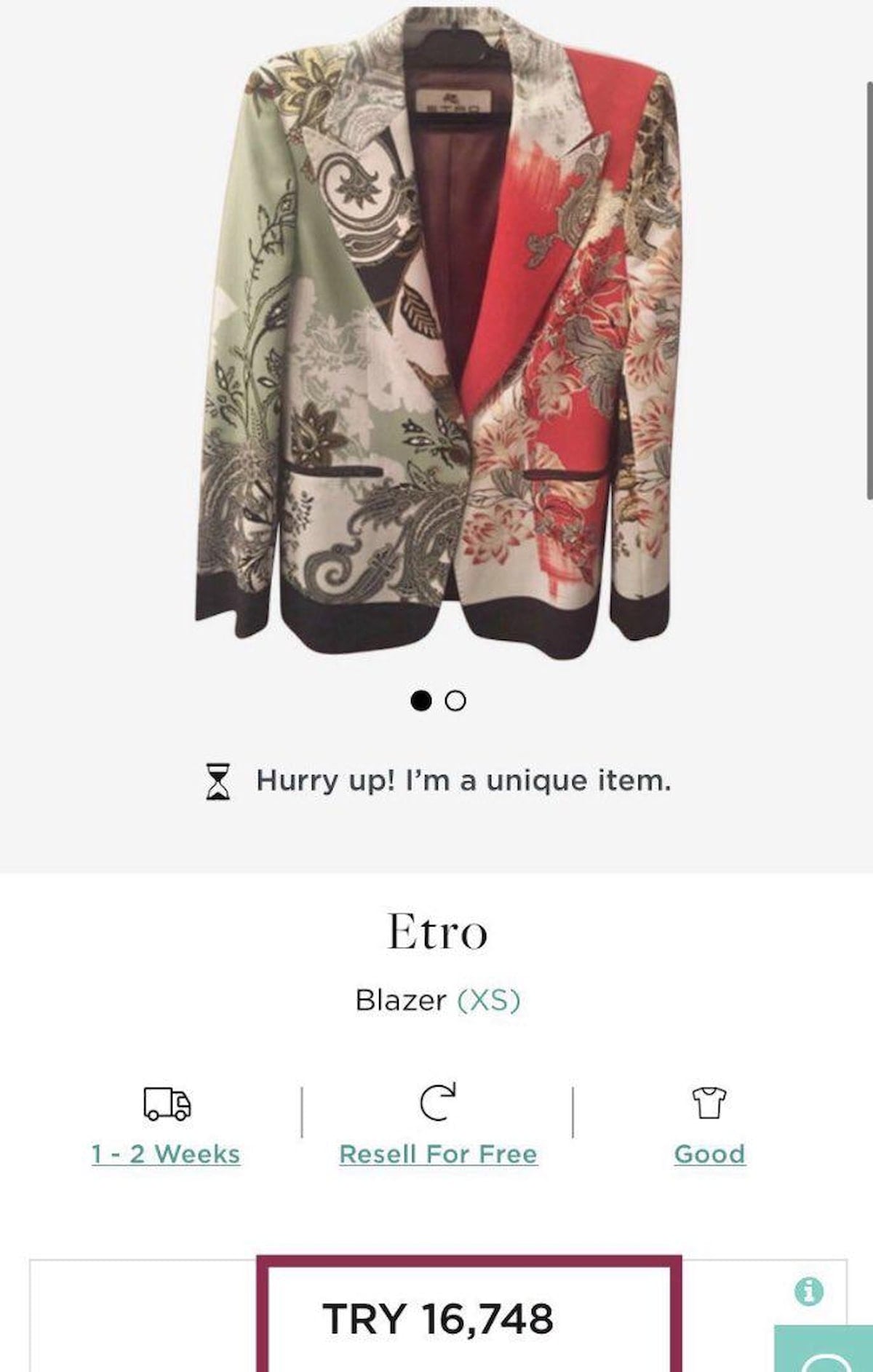Open the teal chat support button
The width and height of the screenshot is (873, 1372).
point(826,1354)
